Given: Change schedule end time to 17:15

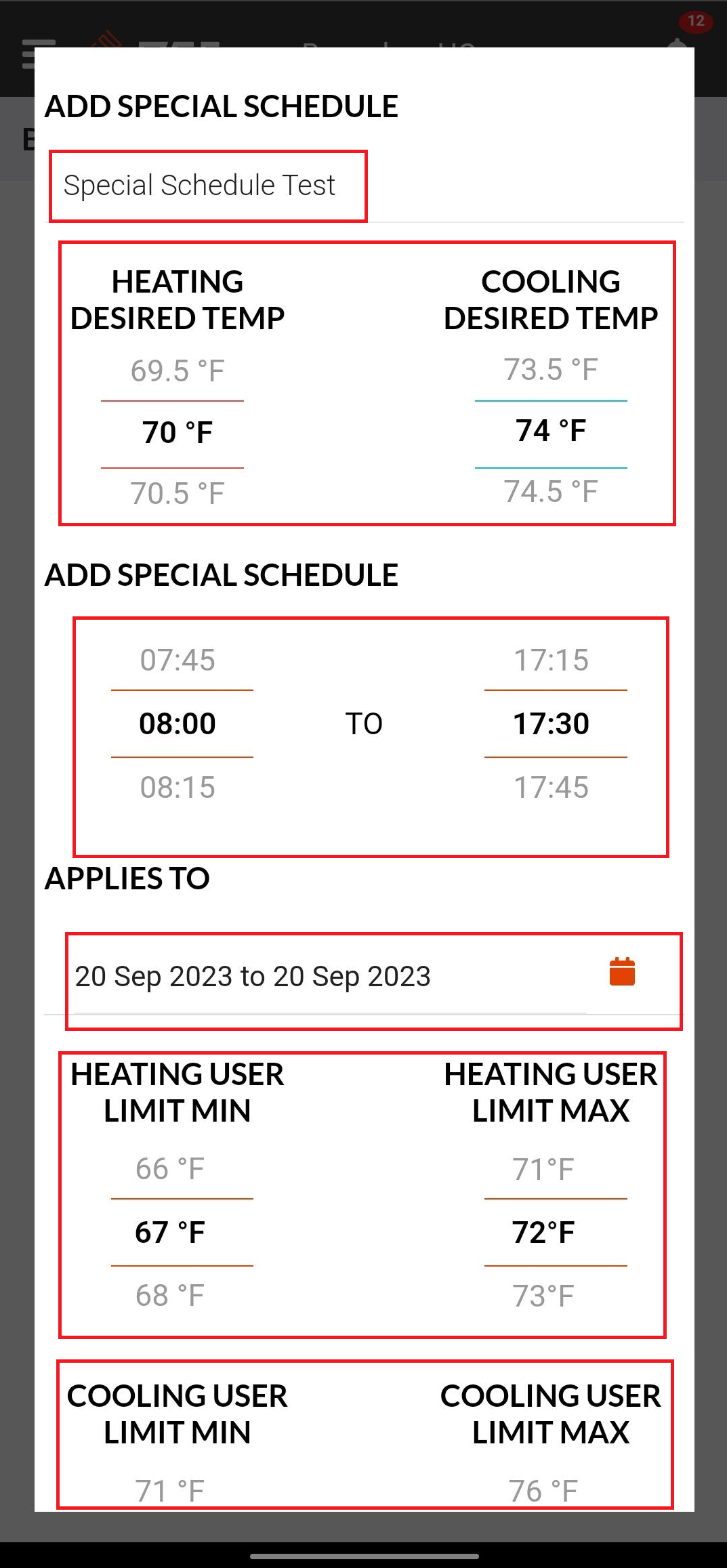Looking at the screenshot, I should coord(551,660).
